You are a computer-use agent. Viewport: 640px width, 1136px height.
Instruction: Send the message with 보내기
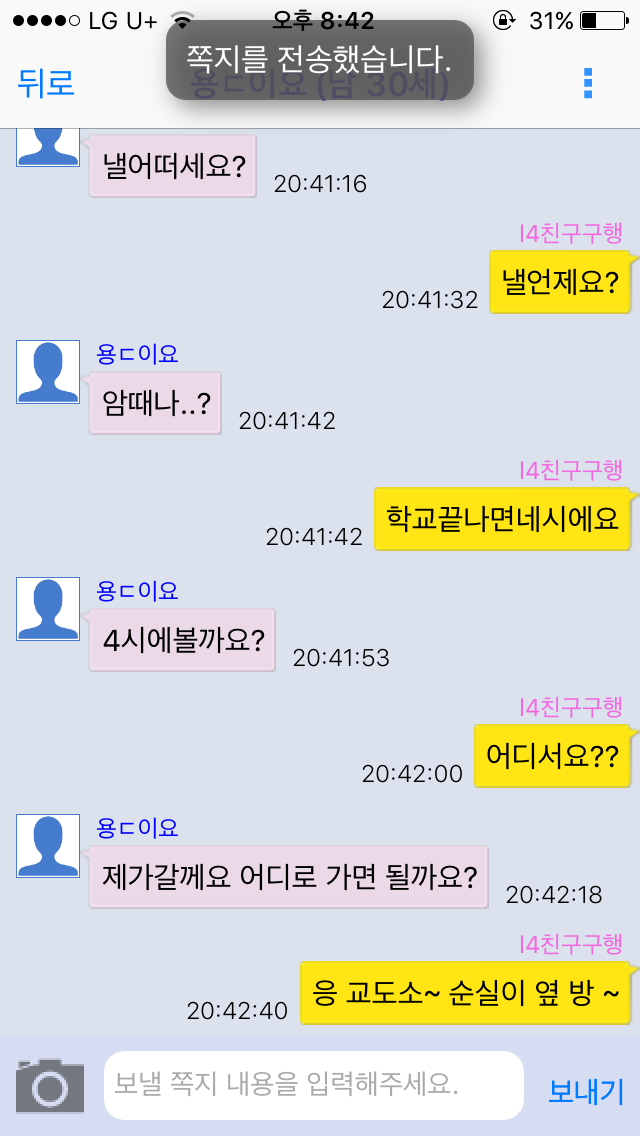[x=586, y=1091]
